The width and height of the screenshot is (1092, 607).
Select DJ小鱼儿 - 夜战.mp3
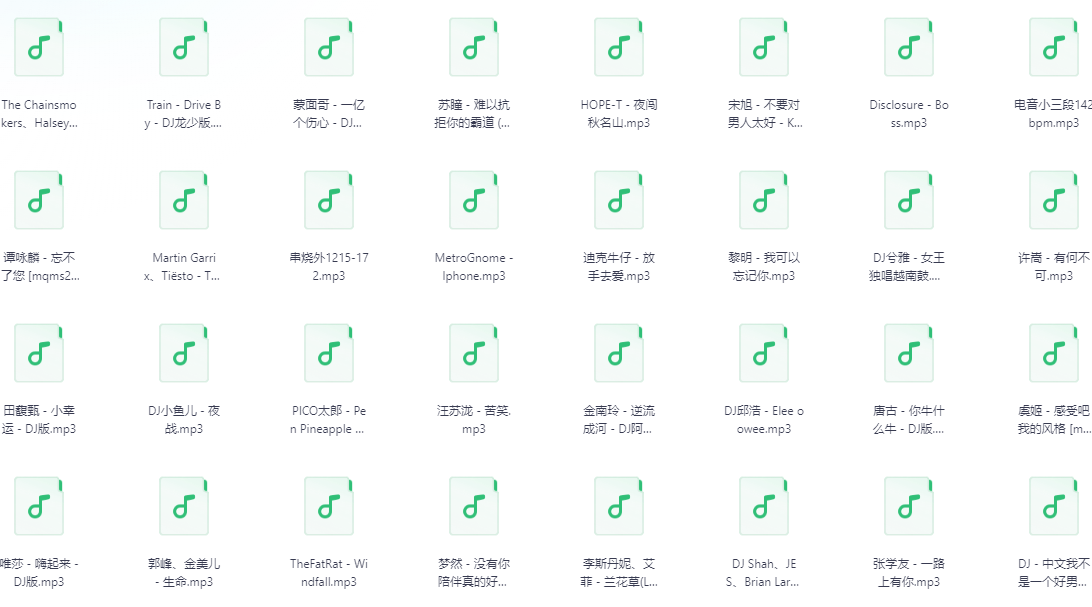[184, 353]
